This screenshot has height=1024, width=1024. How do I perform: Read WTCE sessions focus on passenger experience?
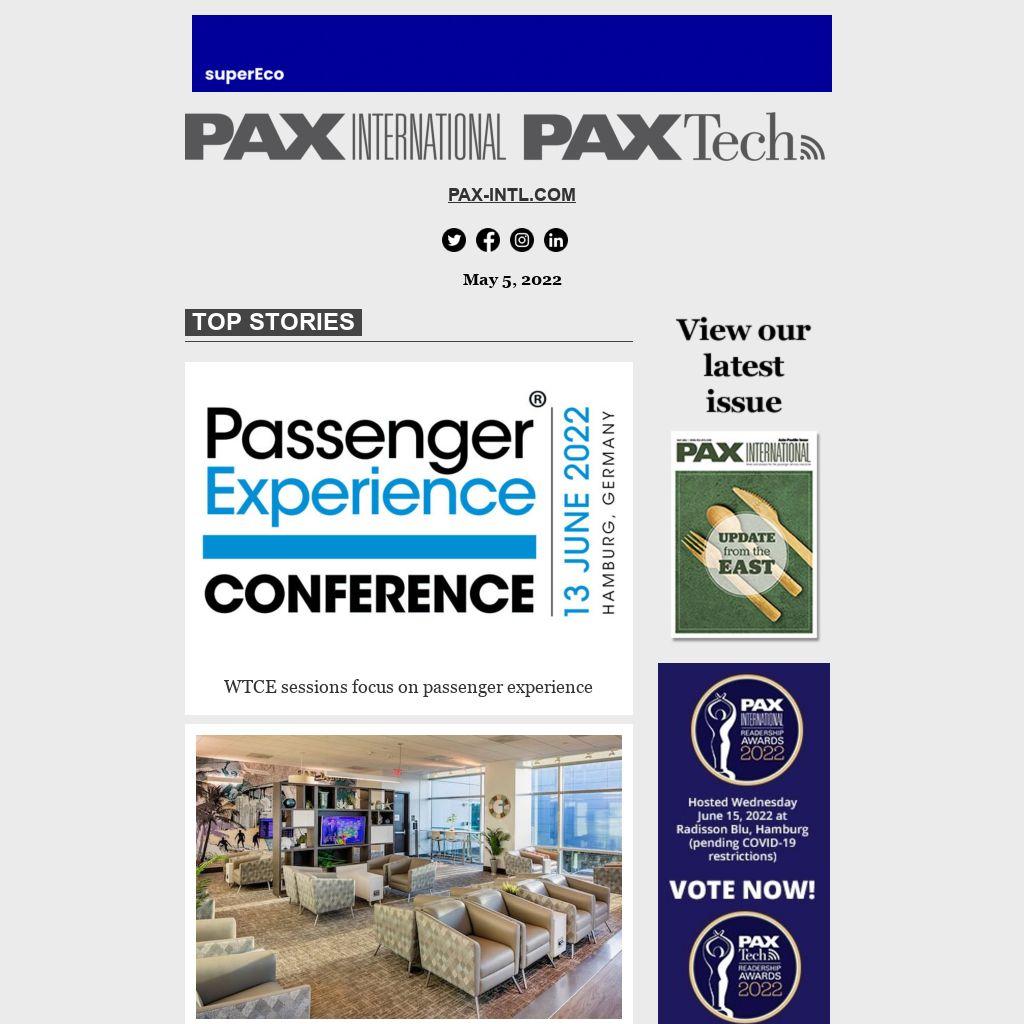point(408,687)
